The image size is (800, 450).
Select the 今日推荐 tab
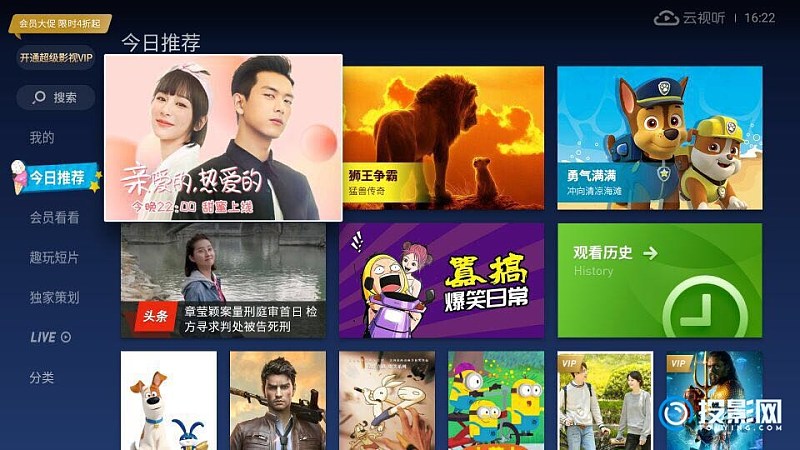pos(56,178)
